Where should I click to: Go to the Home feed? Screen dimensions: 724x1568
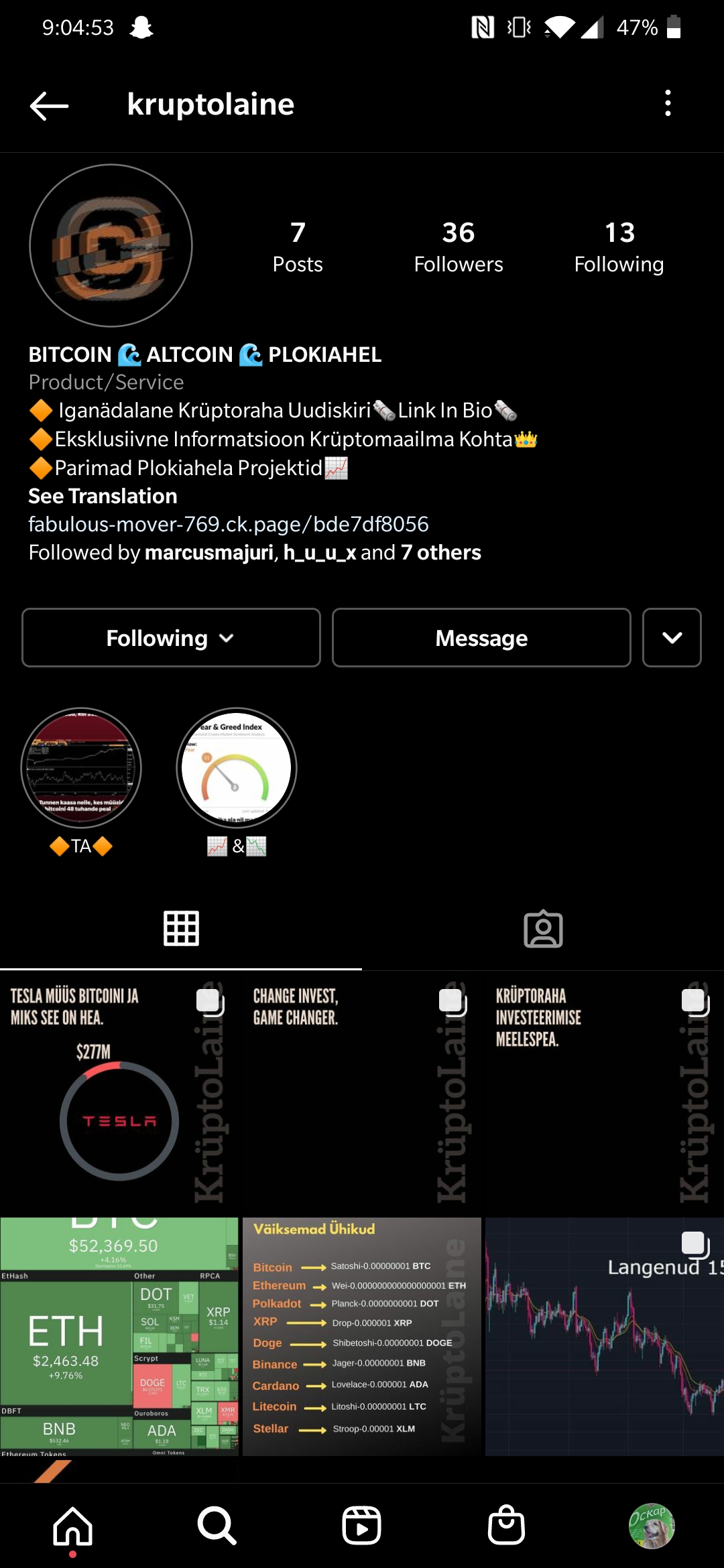pos(72,1526)
